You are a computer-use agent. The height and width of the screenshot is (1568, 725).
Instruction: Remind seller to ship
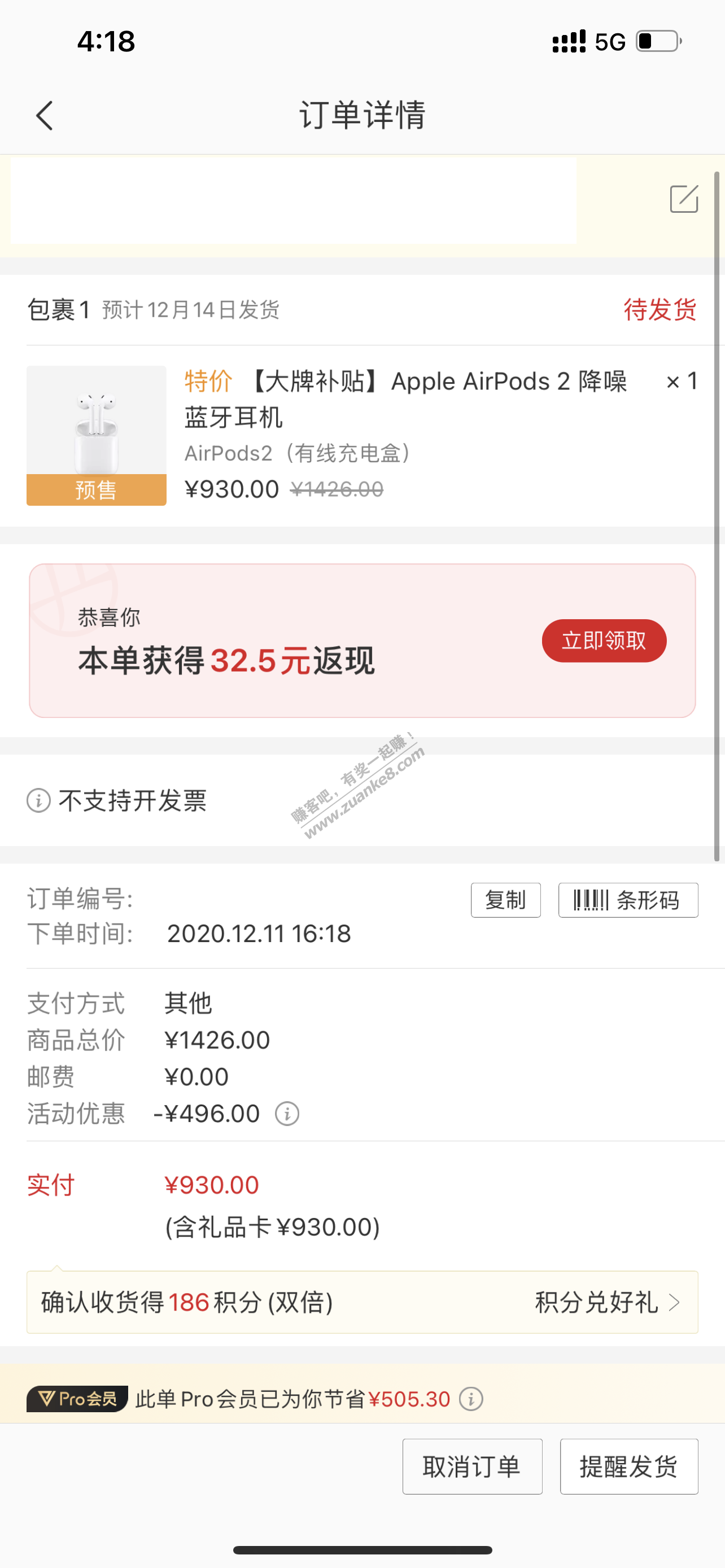tap(629, 1466)
